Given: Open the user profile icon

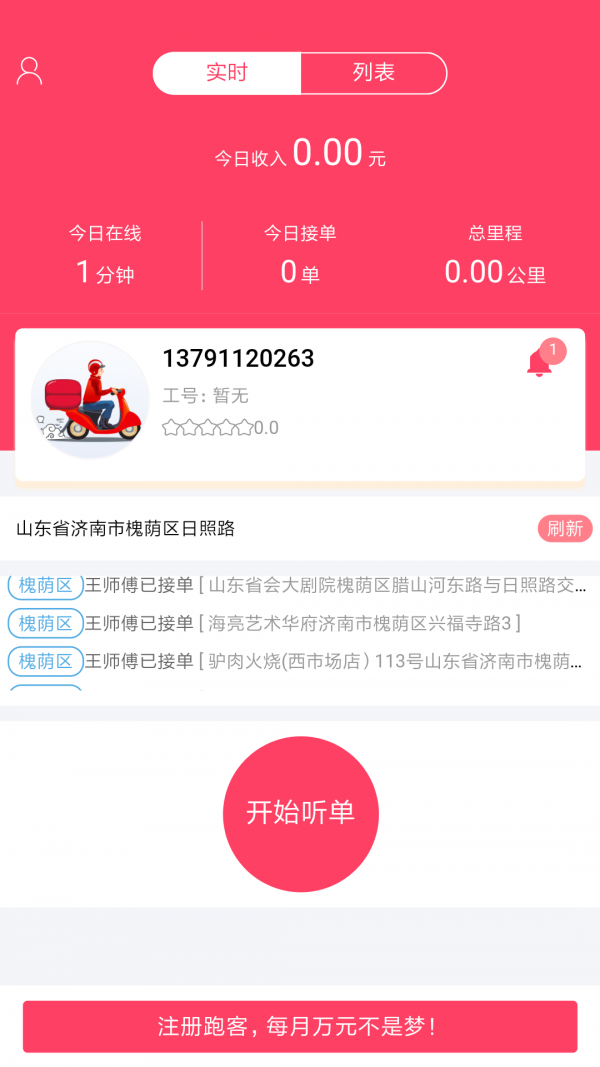Looking at the screenshot, I should pos(30,71).
